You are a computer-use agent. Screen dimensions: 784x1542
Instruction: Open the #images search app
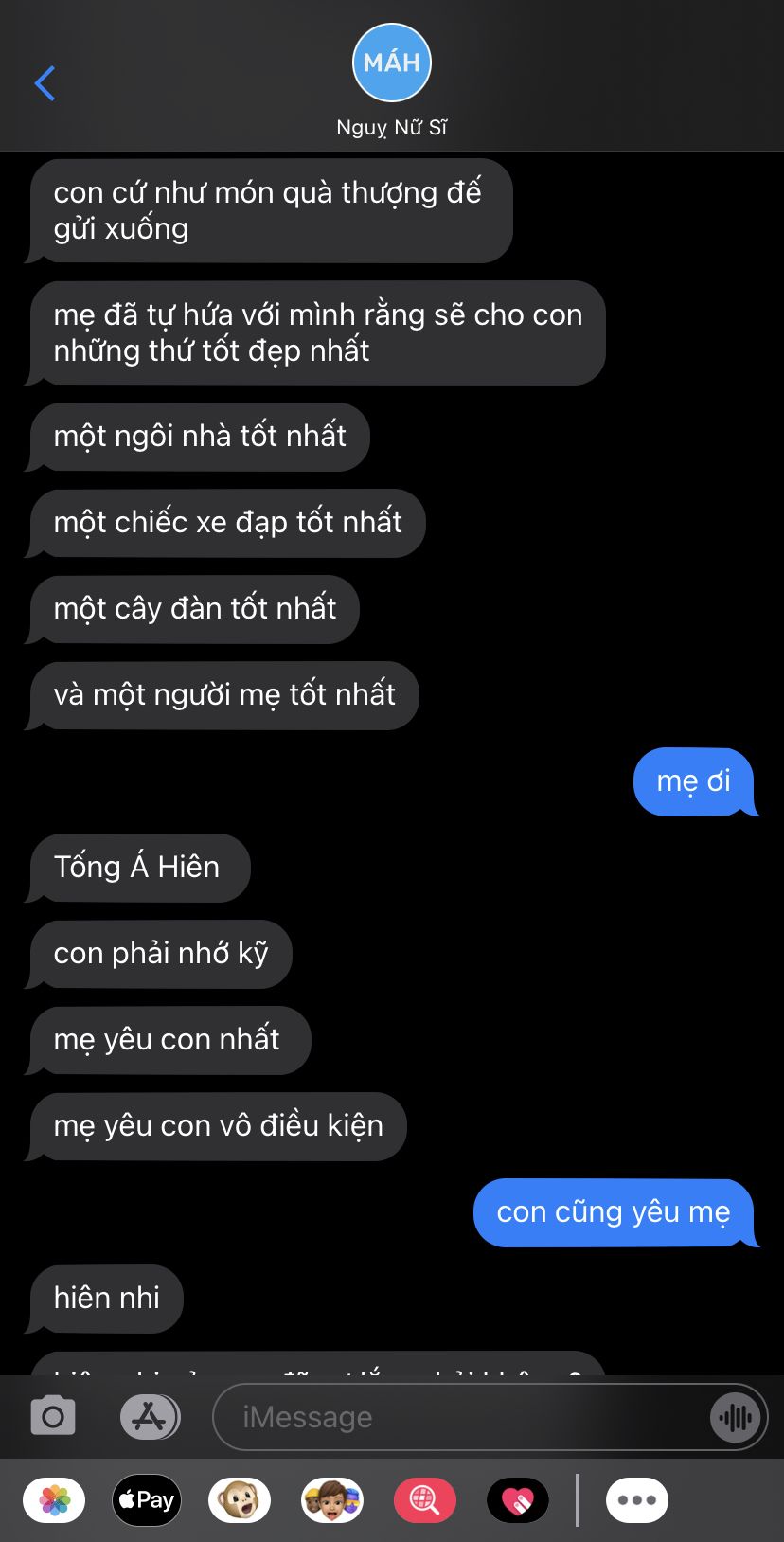424,1500
